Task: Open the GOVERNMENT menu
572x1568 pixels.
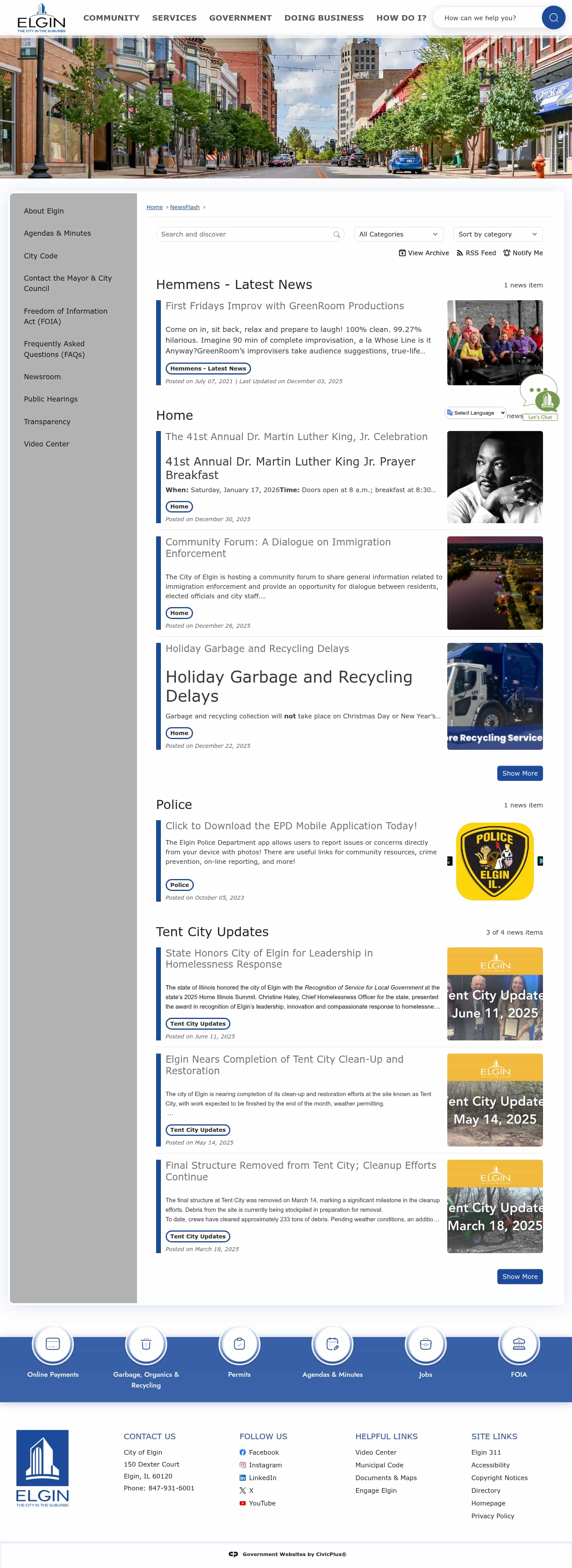Action: [x=240, y=17]
